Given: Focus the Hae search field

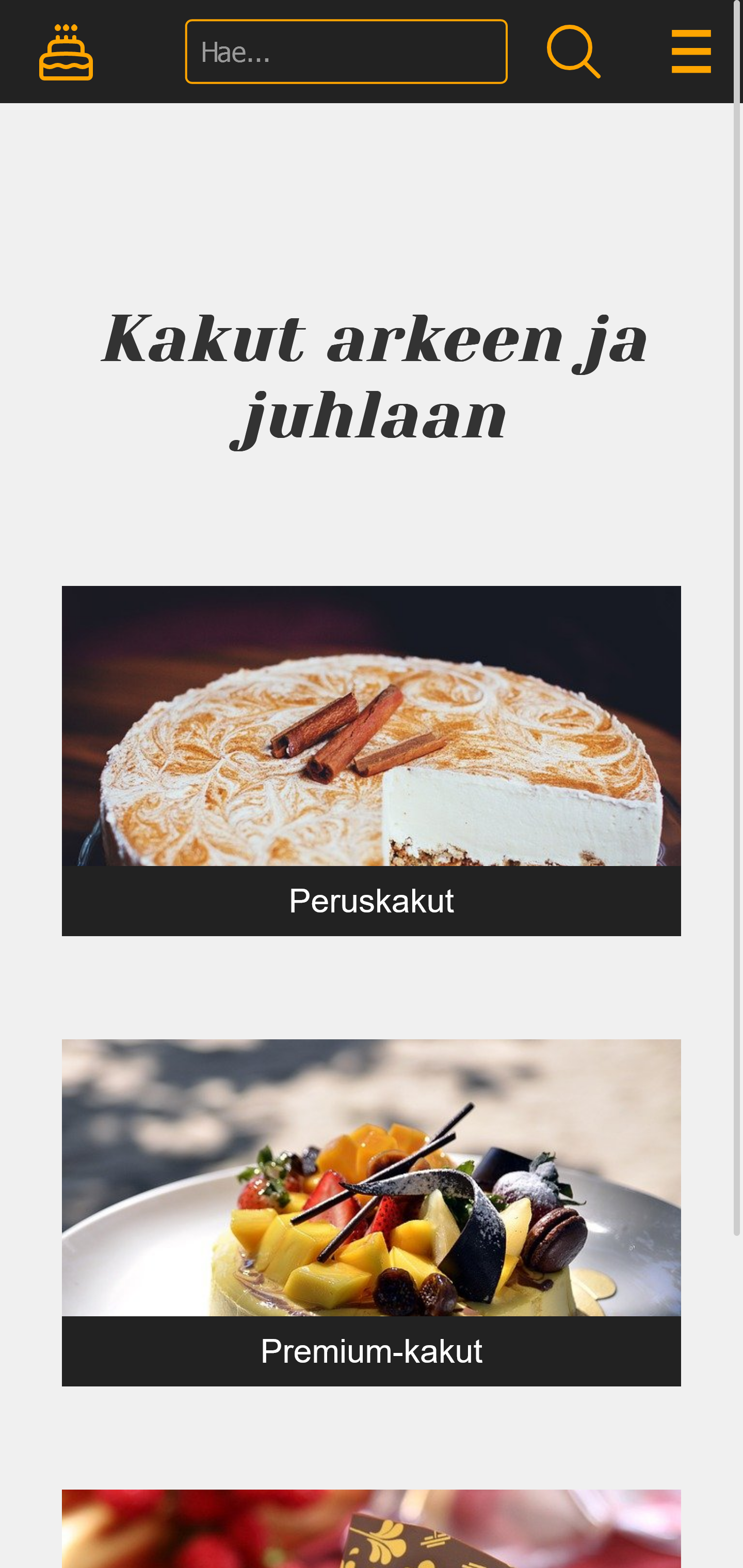Looking at the screenshot, I should coord(346,52).
